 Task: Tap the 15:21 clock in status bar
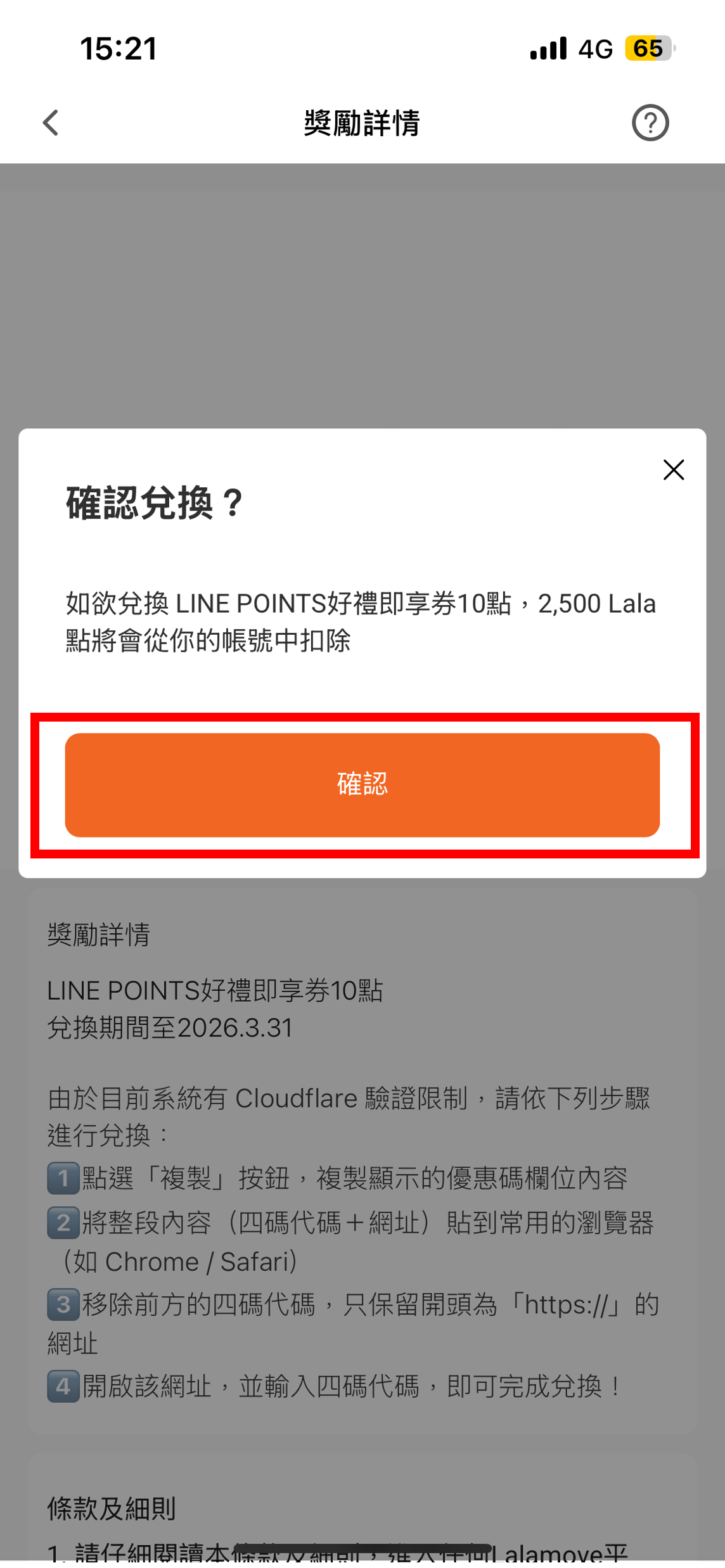coord(120,49)
